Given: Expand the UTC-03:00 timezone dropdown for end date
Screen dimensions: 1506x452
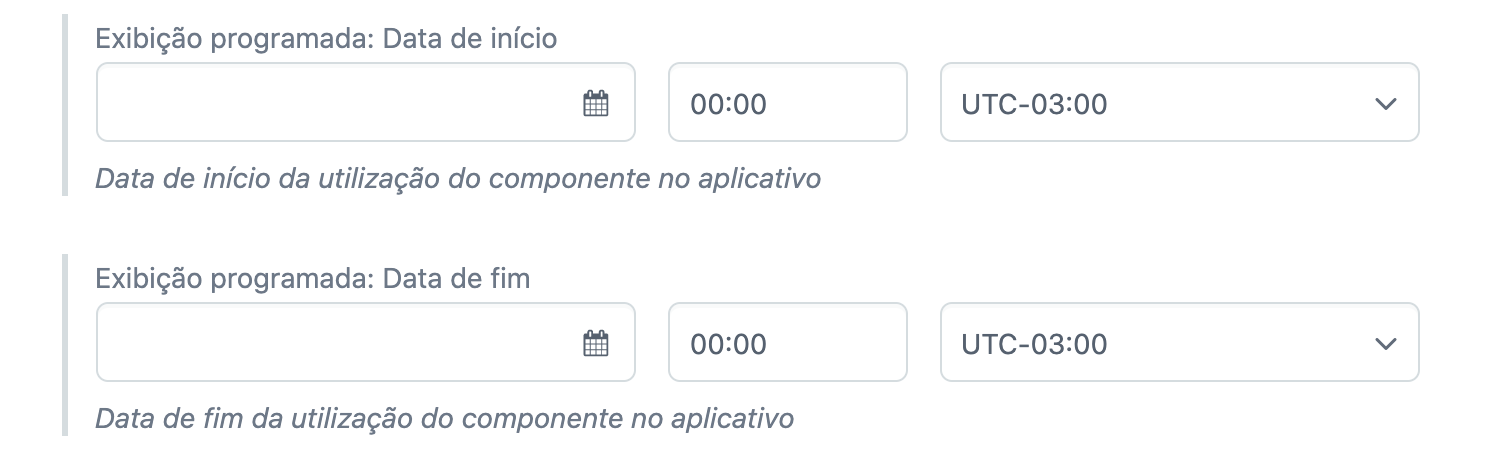Looking at the screenshot, I should click(1178, 343).
